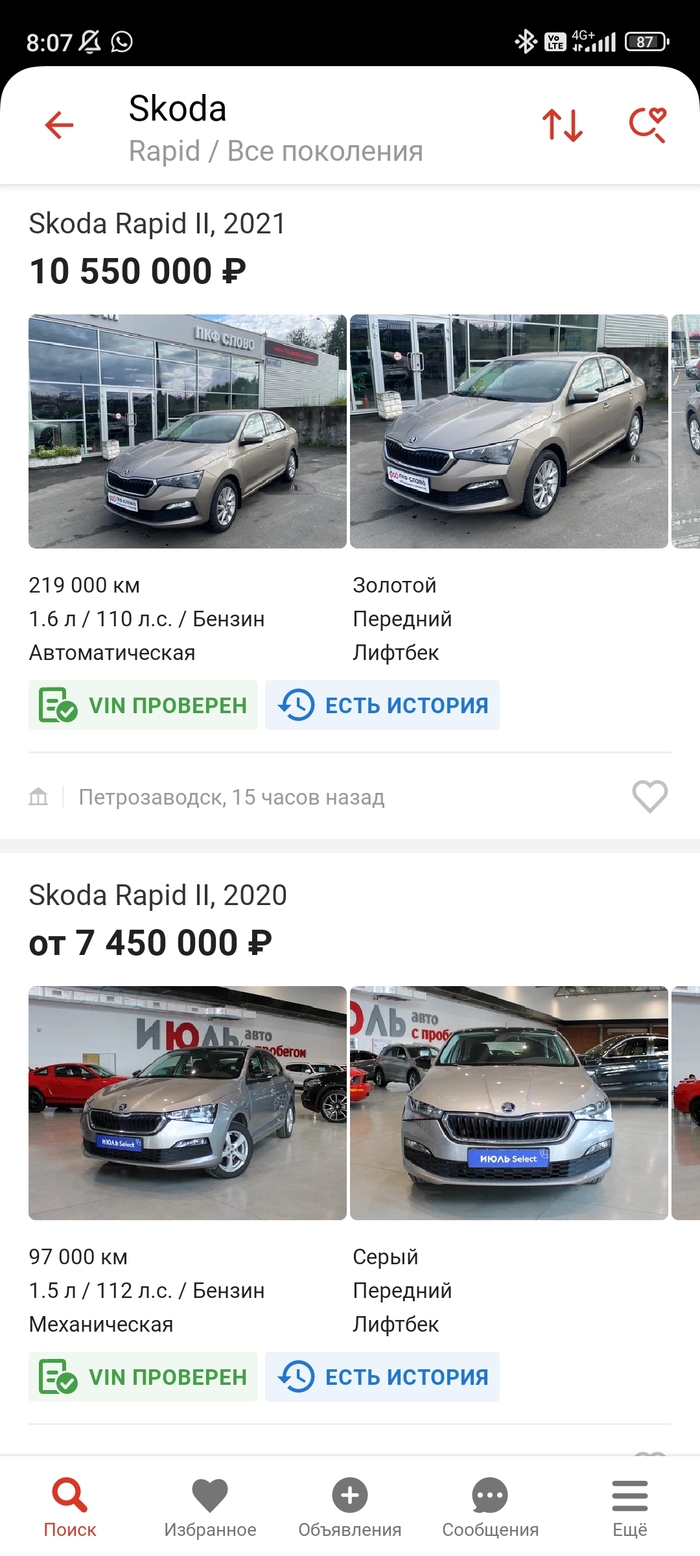The height and width of the screenshot is (1556, 700).
Task: Save this search to favorites
Action: (x=647, y=125)
